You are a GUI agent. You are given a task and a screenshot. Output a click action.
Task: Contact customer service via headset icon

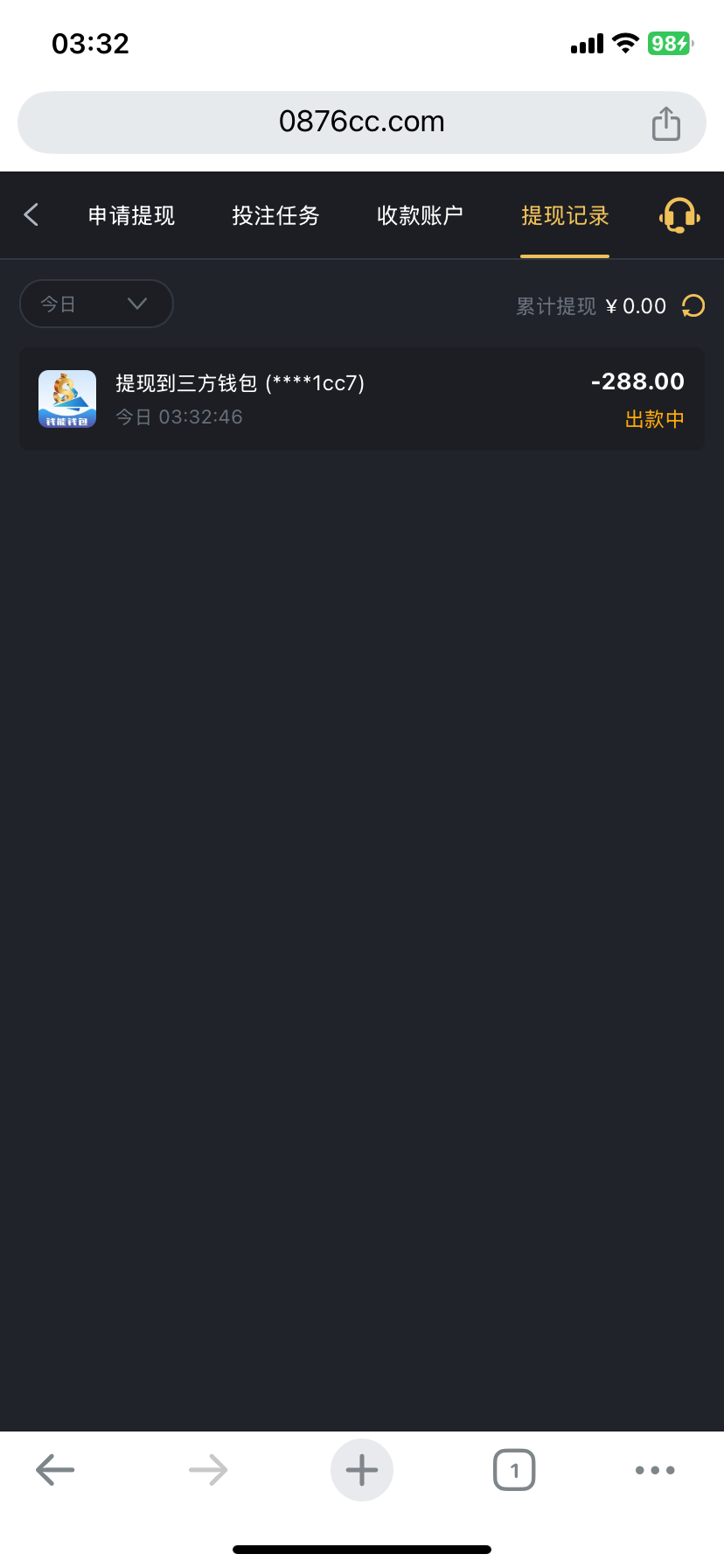(x=679, y=215)
